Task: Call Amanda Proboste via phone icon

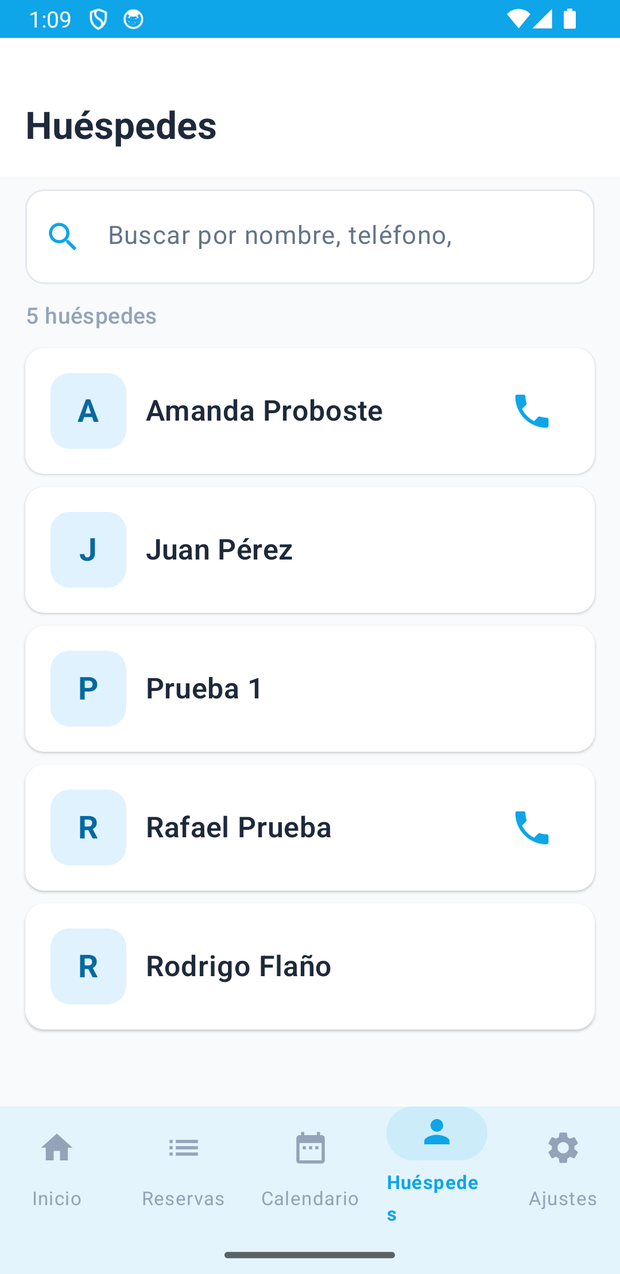Action: pyautogui.click(x=532, y=411)
